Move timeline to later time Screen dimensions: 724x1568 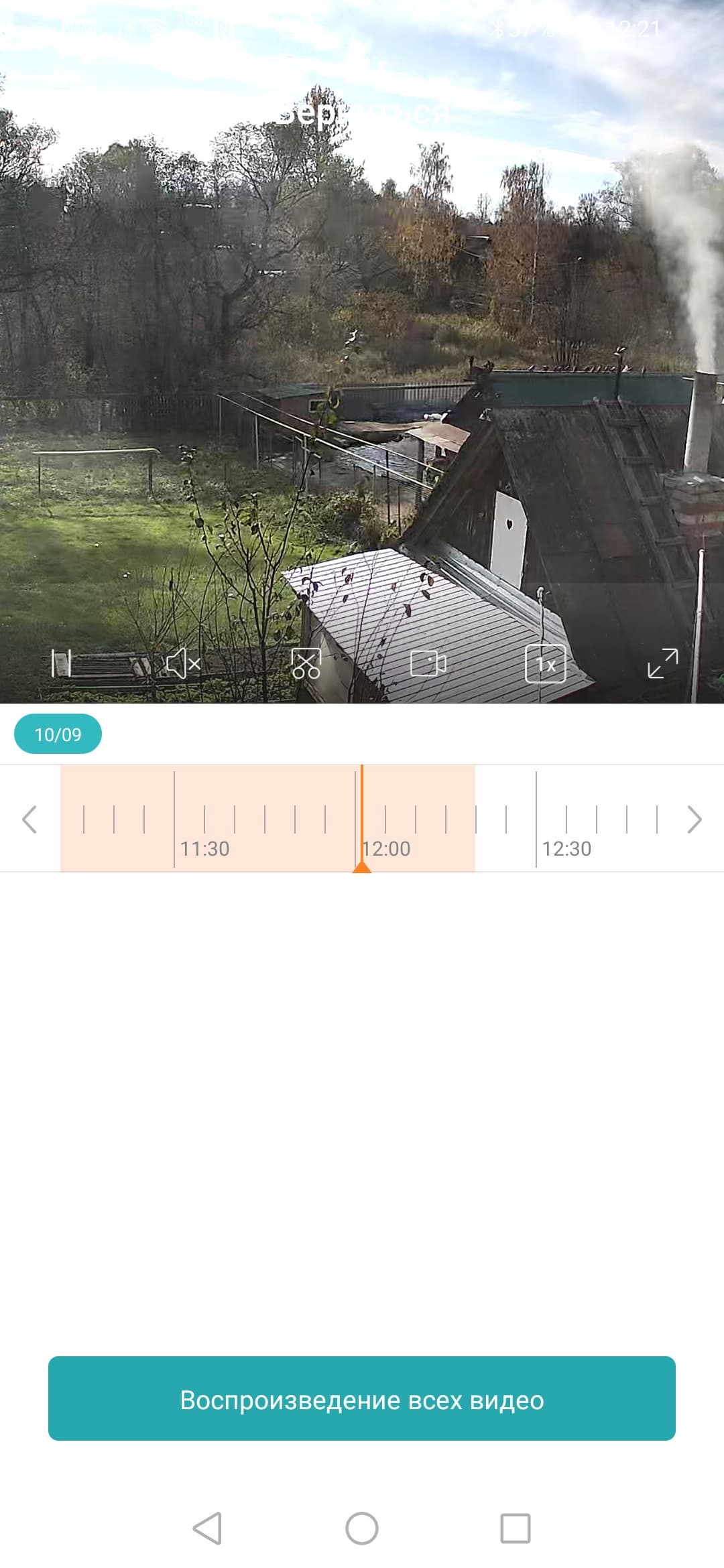695,820
